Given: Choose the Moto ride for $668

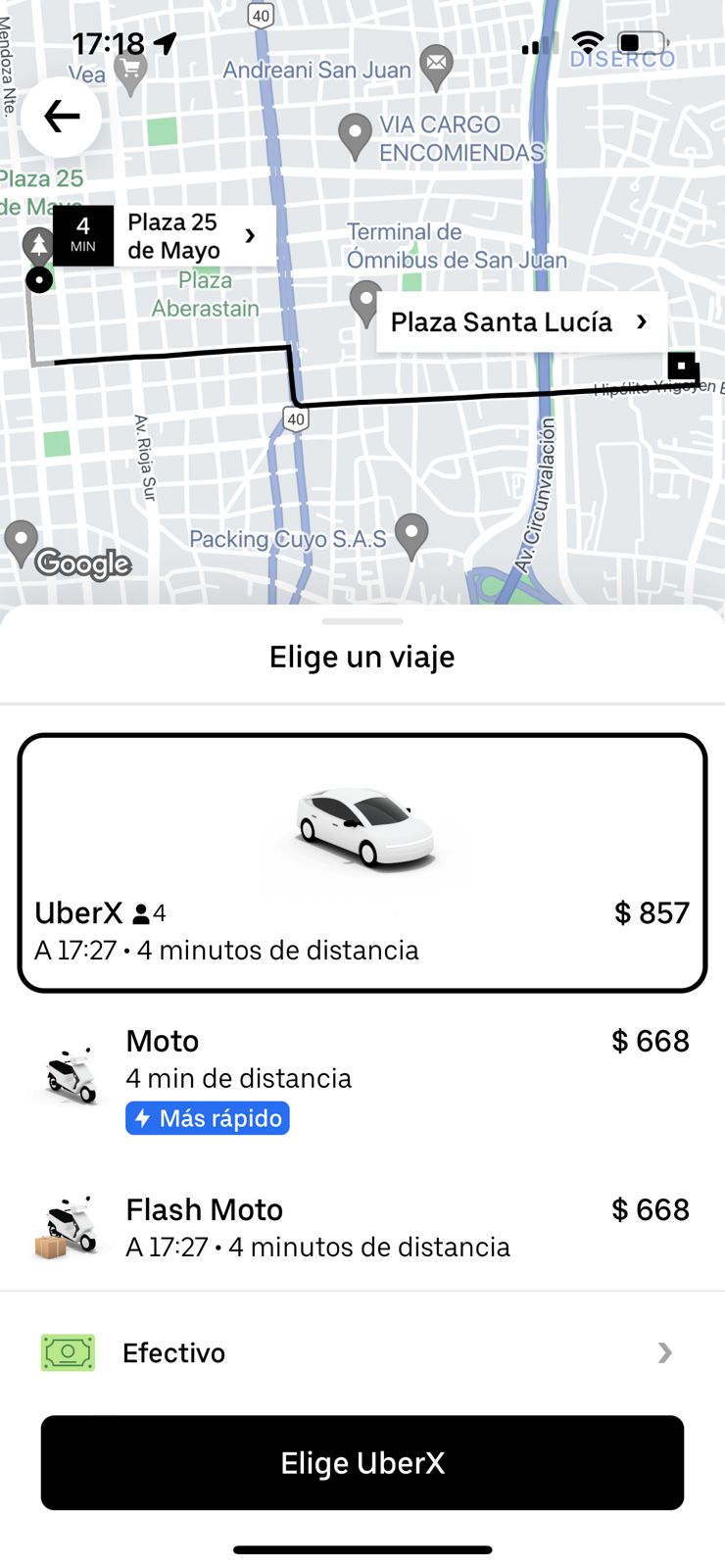Looking at the screenshot, I should pos(362,1076).
